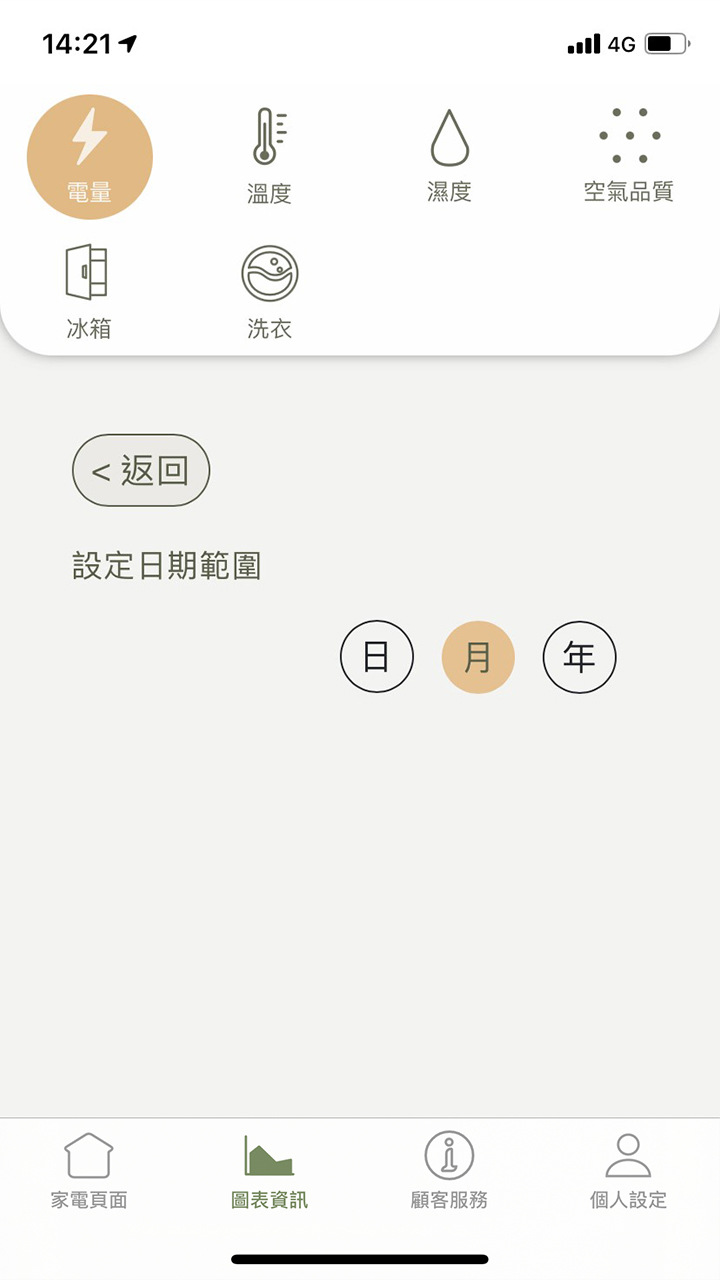The width and height of the screenshot is (720, 1280).
Task: Tap the 家電頁面 home appliance icon
Action: click(x=89, y=1165)
